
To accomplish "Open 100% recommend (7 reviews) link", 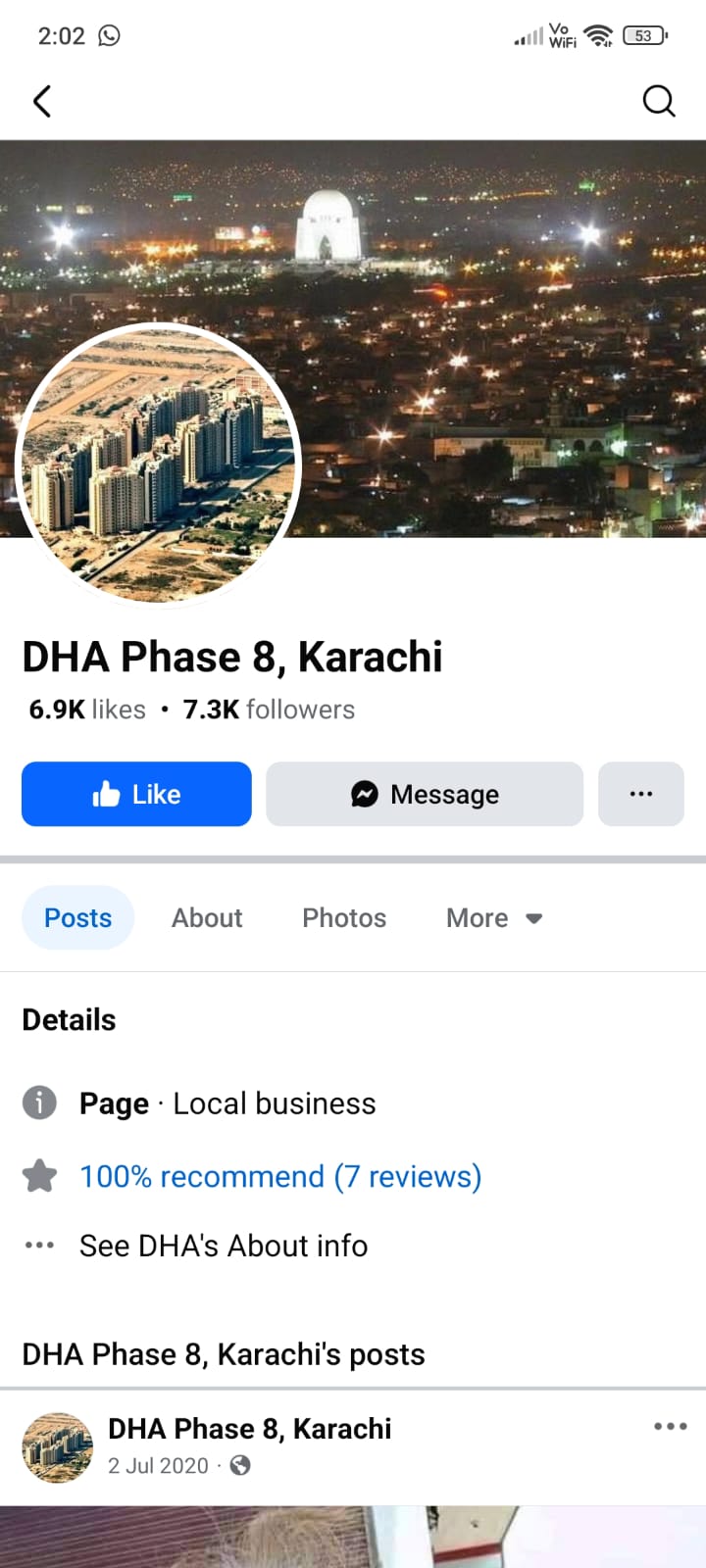I will pos(280,1175).
